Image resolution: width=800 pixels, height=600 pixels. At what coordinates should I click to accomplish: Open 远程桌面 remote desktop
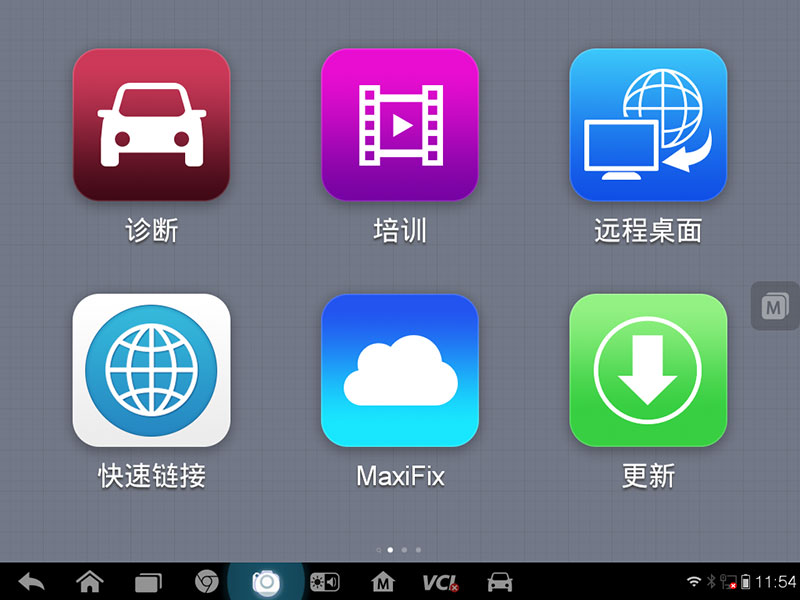(648, 125)
